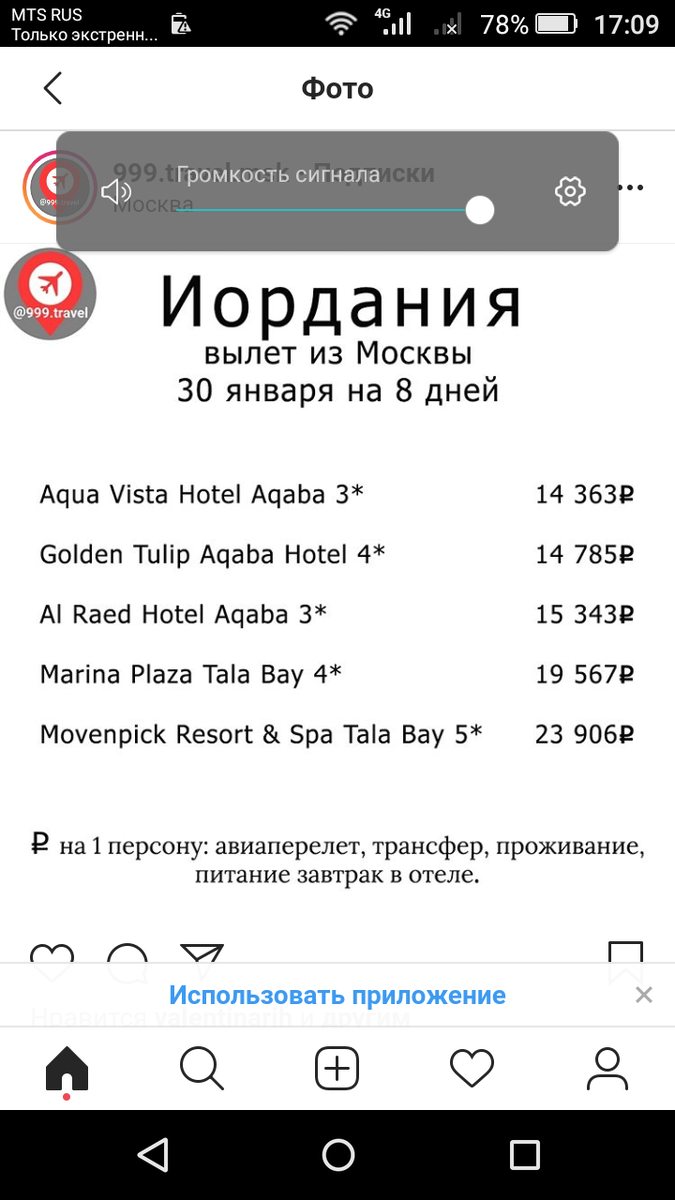Create a new post with plus tab
Screen dimensions: 675x1200
point(337,1069)
